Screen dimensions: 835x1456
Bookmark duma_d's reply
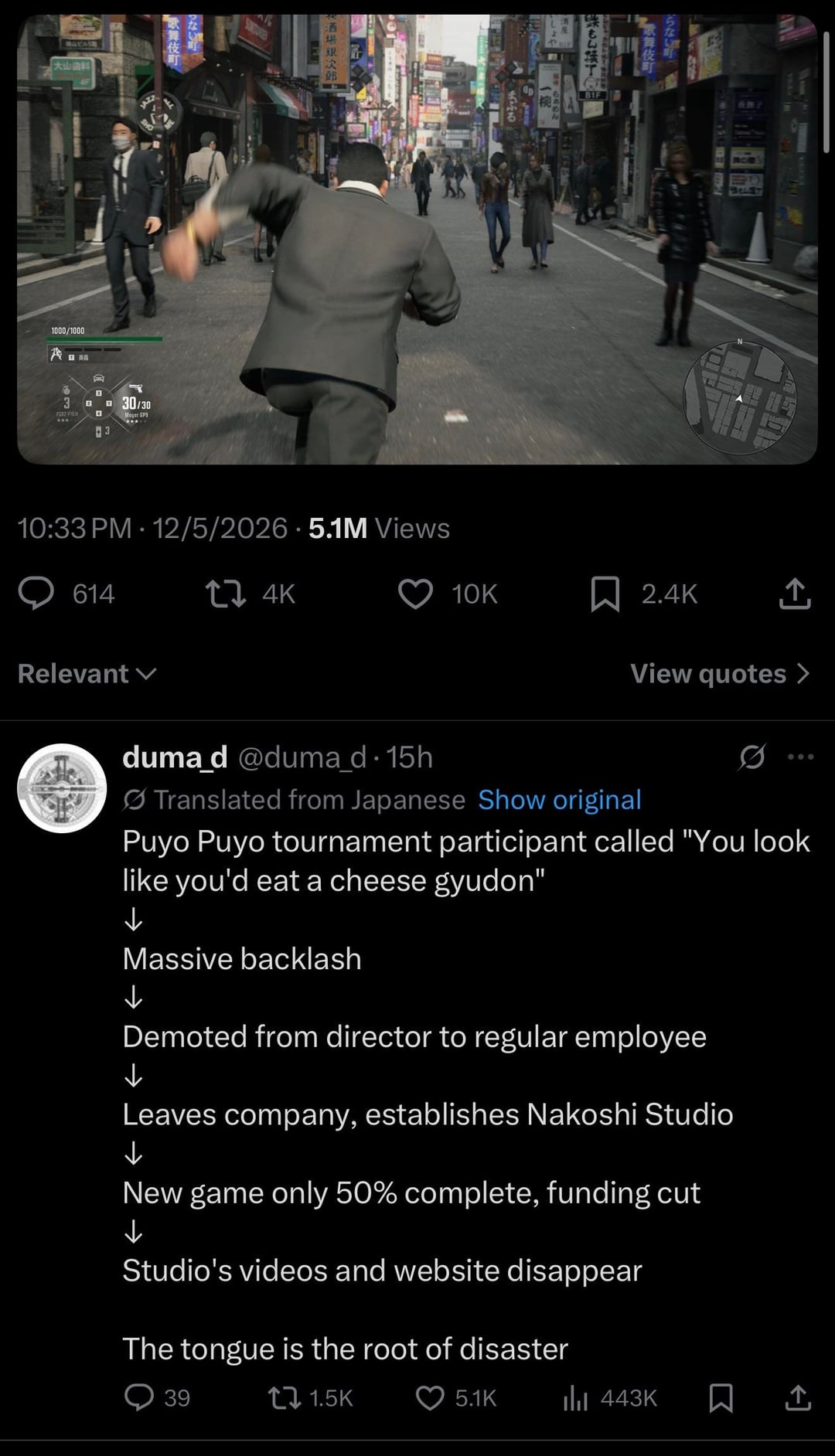click(x=721, y=1397)
